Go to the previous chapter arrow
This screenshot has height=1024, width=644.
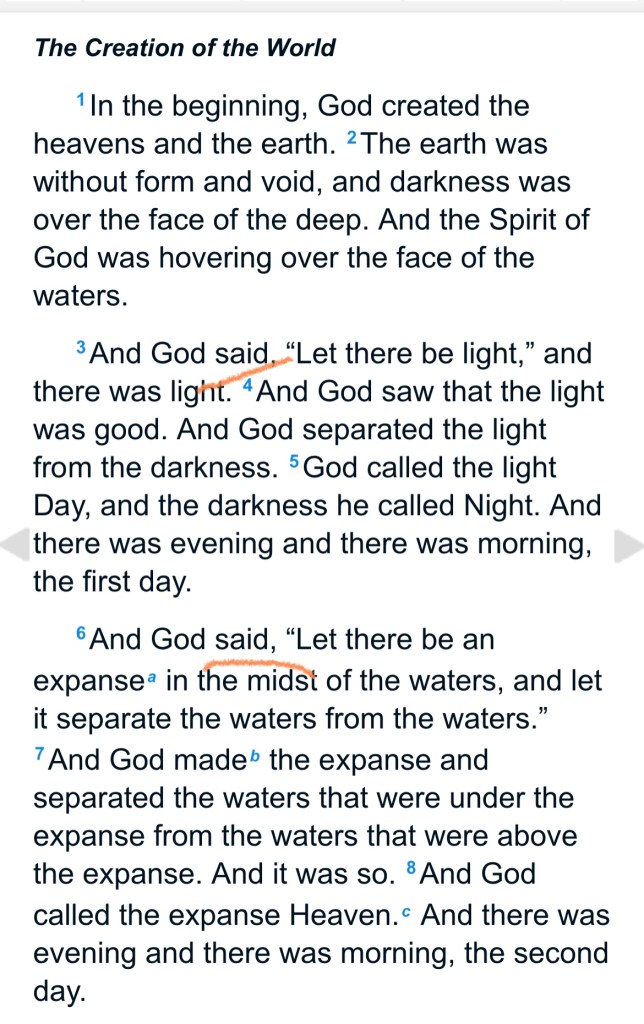tap(14, 546)
